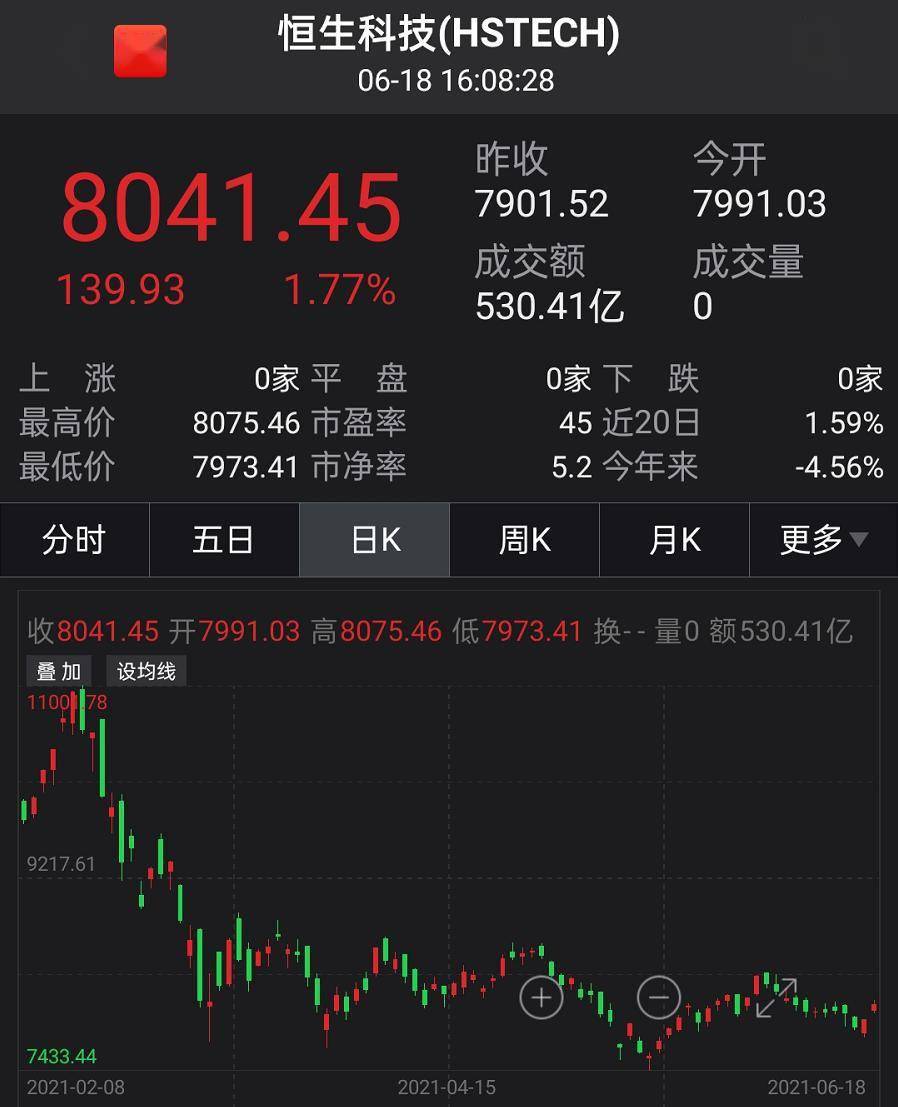Click the 叠加 overlay button
This screenshot has height=1107, width=898.
pos(57,671)
